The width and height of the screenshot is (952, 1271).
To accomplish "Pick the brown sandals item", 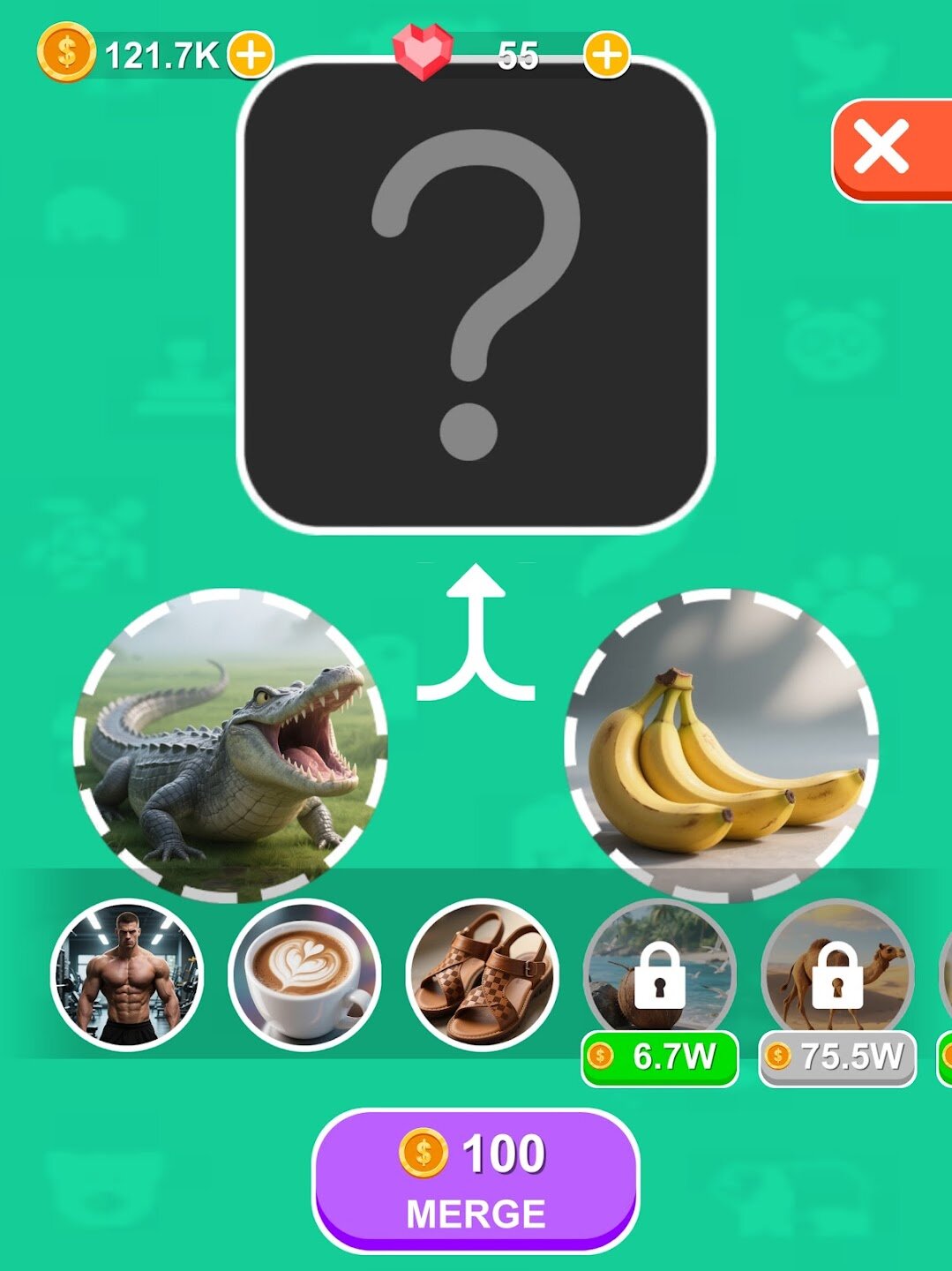I will [x=483, y=974].
